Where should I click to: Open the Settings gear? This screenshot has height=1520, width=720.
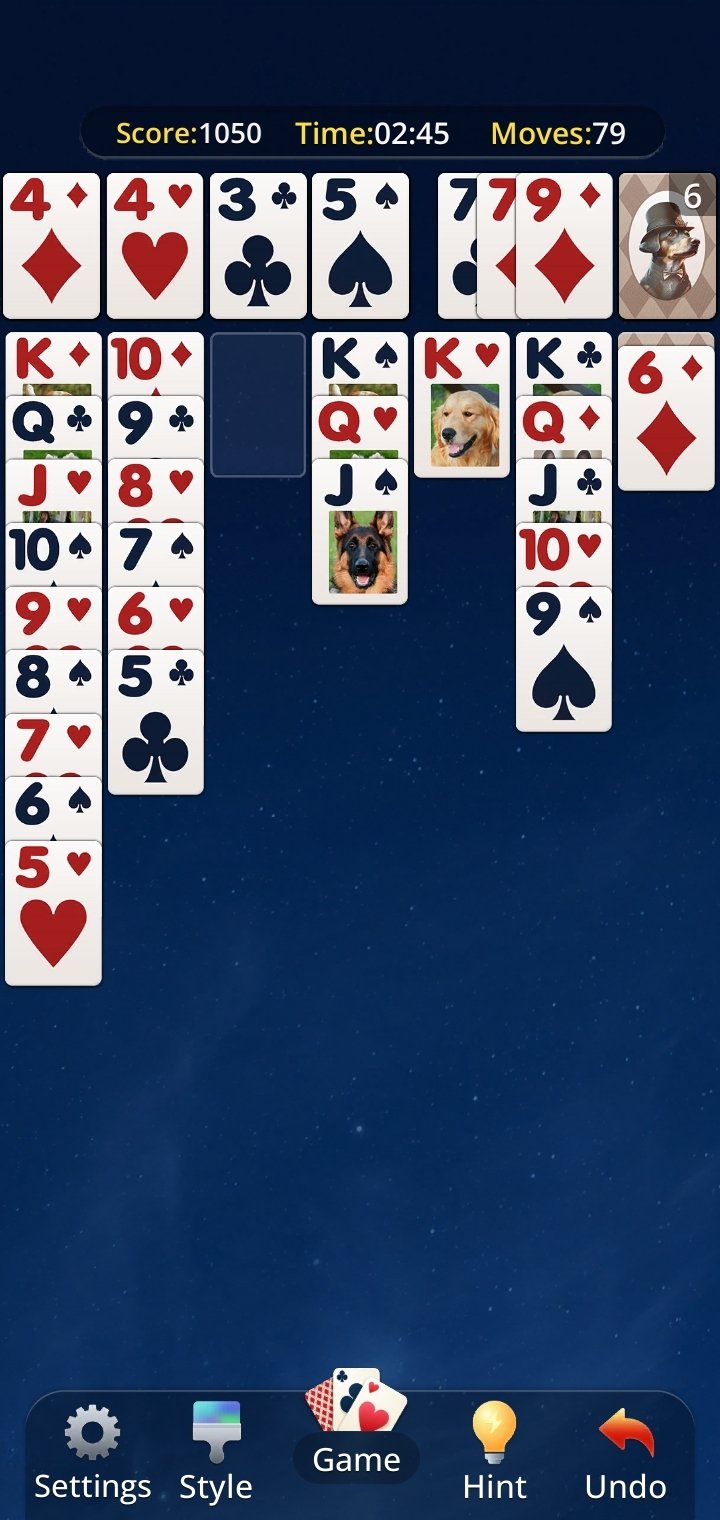tap(92, 1453)
